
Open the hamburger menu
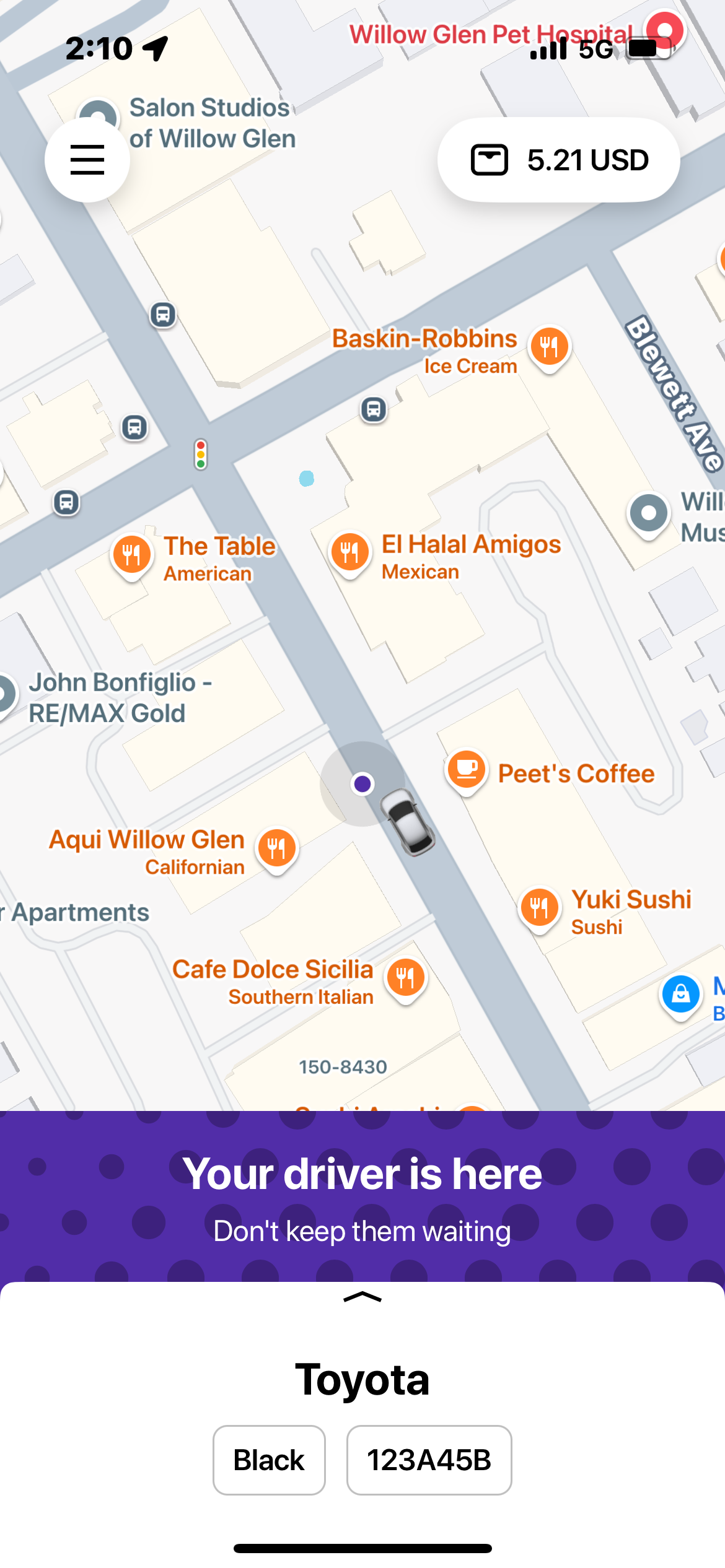point(87,160)
